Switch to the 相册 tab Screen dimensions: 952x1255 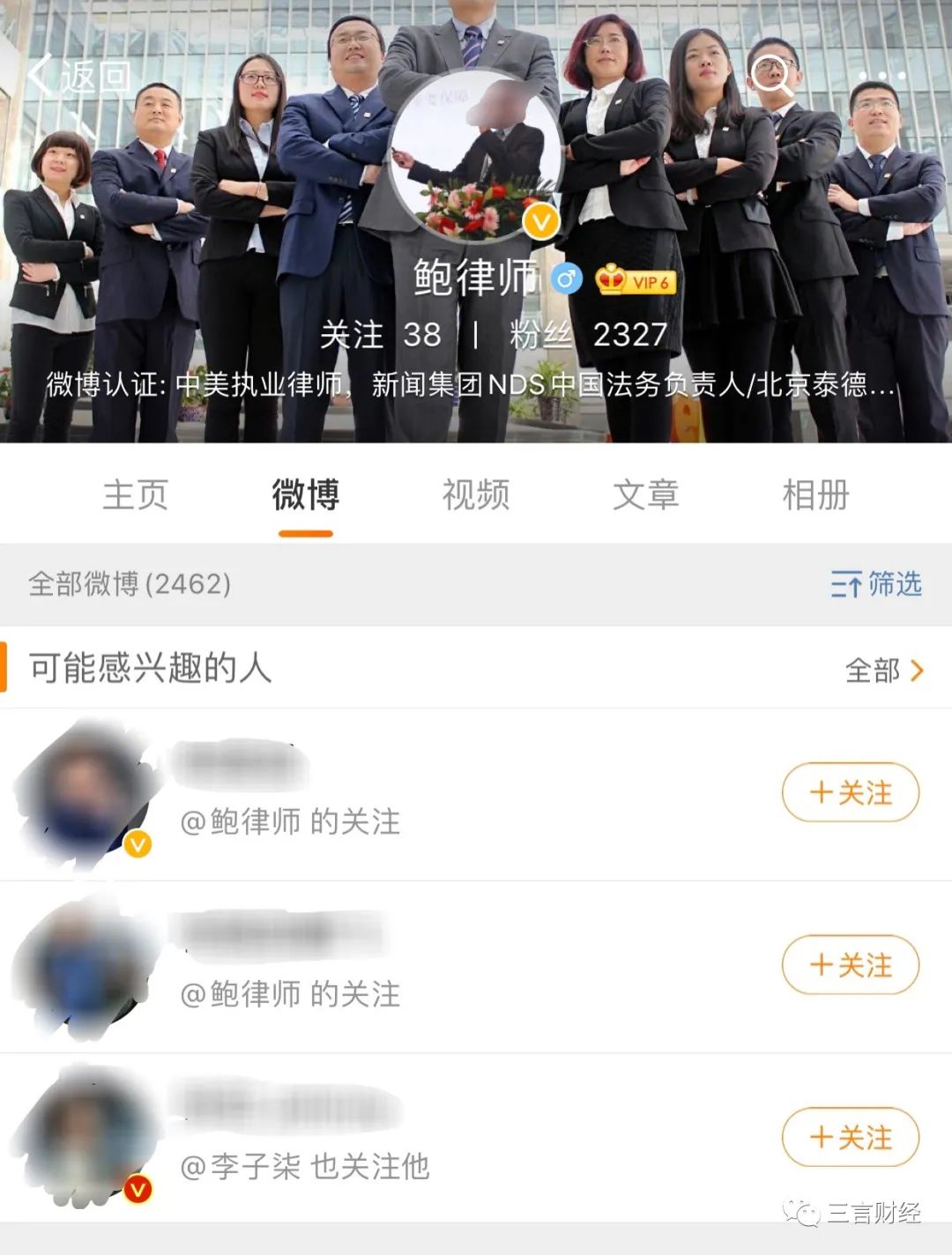click(815, 495)
